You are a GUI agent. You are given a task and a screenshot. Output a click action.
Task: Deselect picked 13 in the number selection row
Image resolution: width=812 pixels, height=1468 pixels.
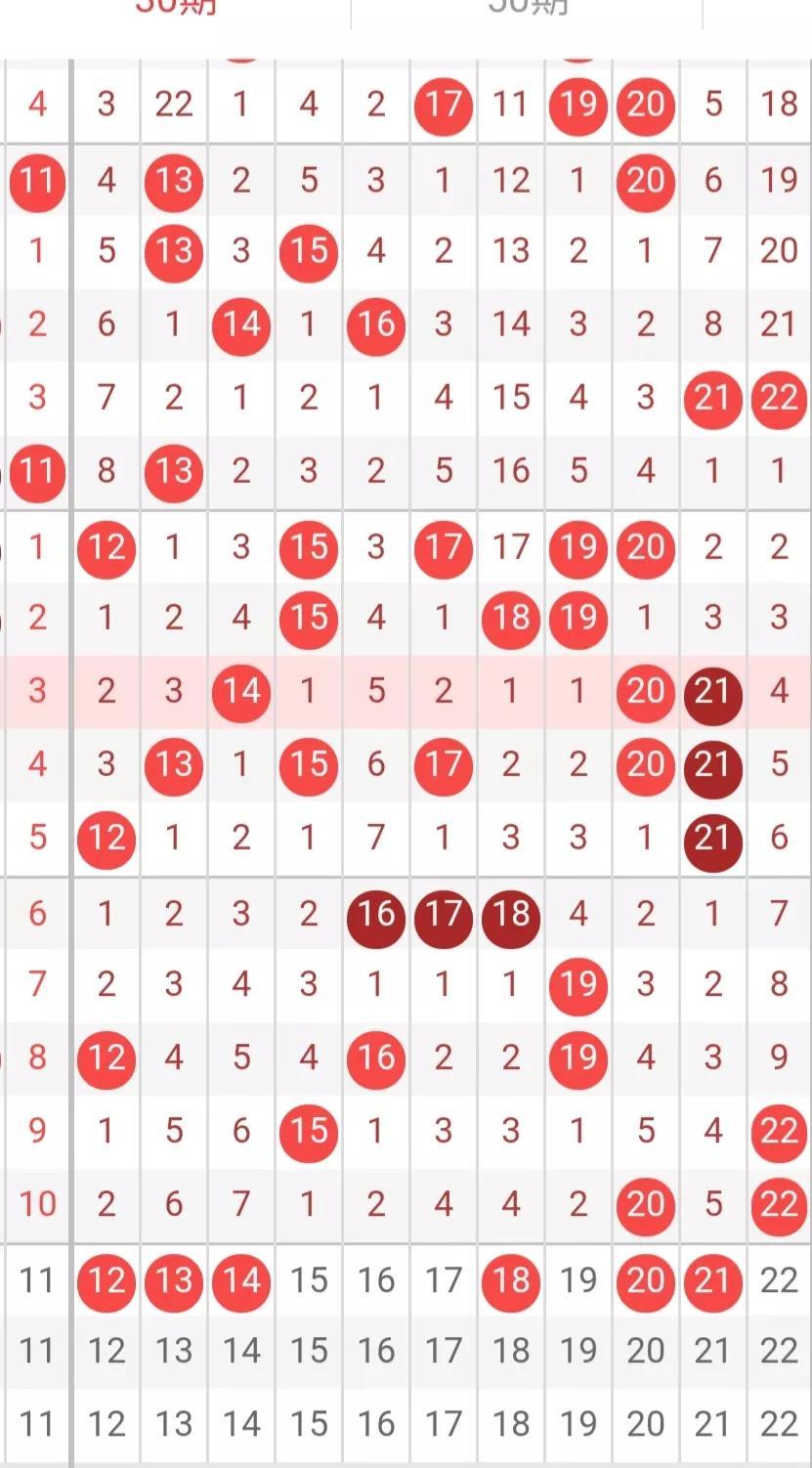[174, 1280]
